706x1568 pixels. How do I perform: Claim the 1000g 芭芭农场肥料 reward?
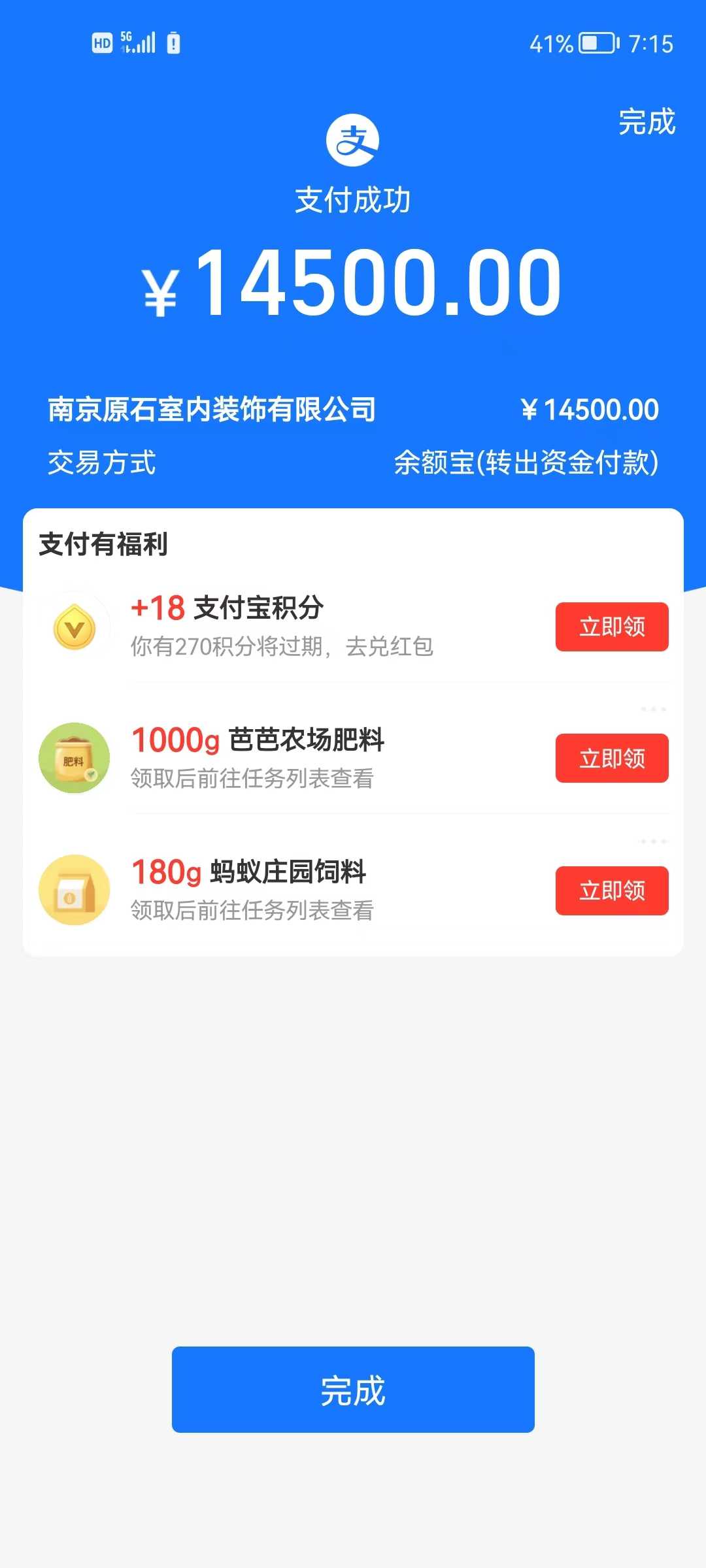pyautogui.click(x=612, y=758)
